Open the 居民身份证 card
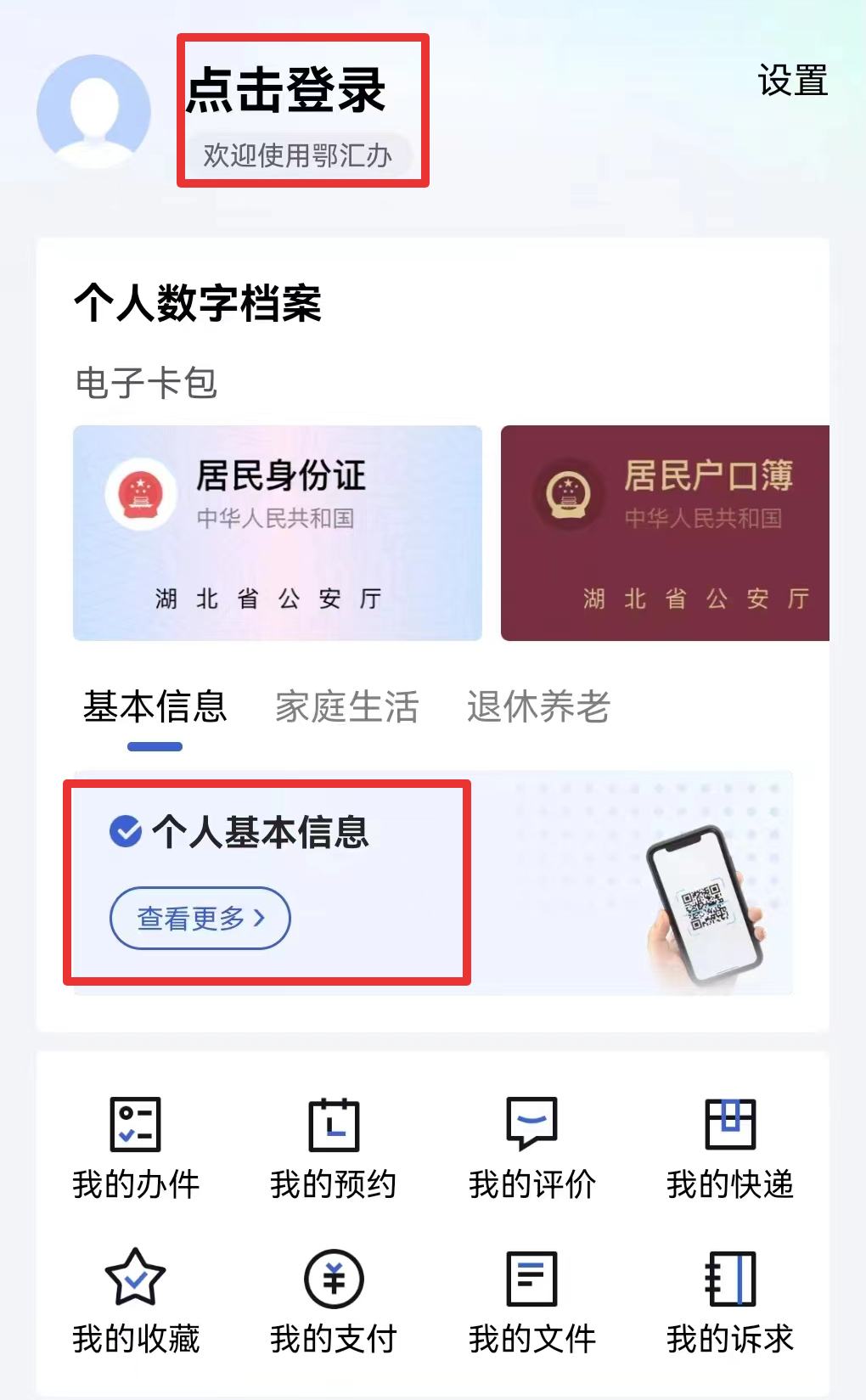This screenshot has height=1400, width=866. (278, 532)
